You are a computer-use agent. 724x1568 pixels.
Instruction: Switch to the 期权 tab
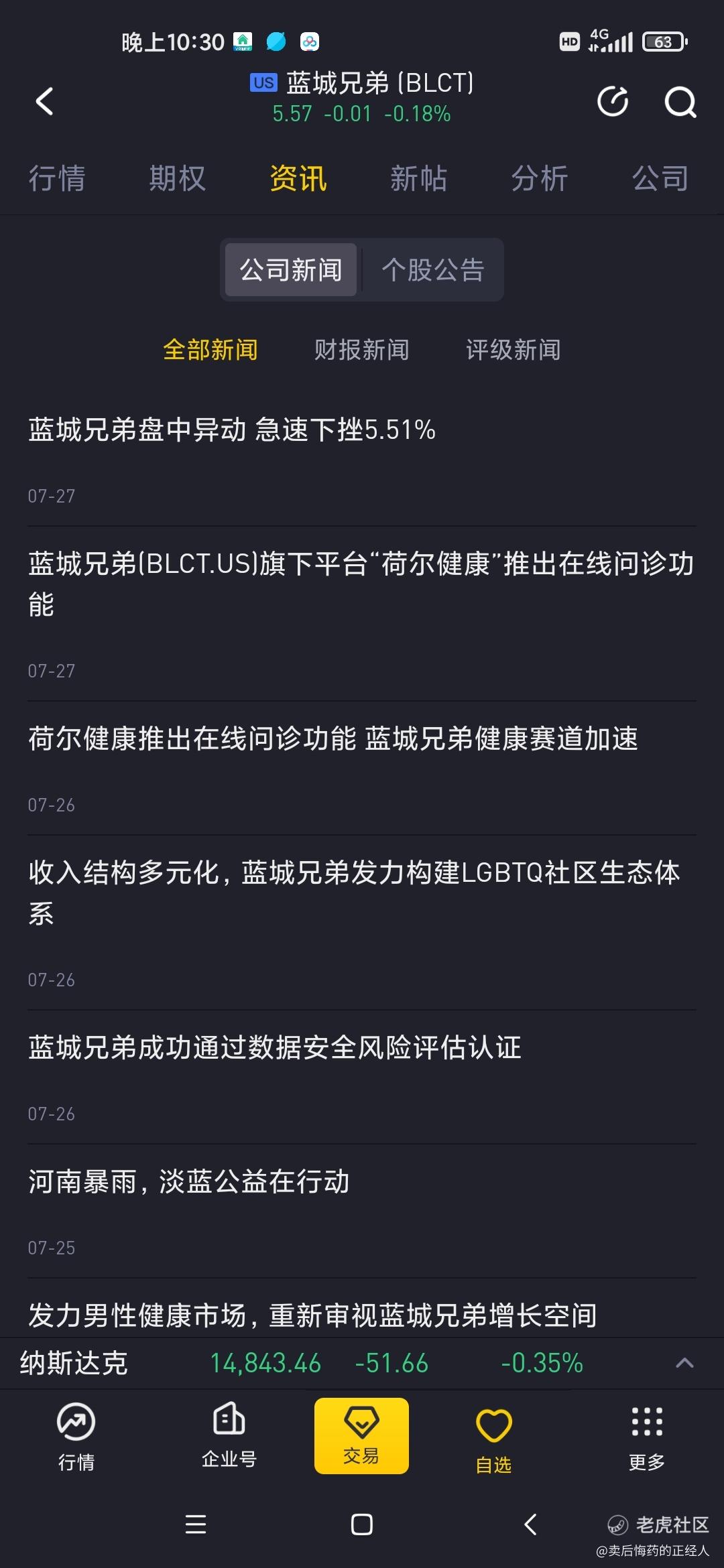pyautogui.click(x=177, y=178)
